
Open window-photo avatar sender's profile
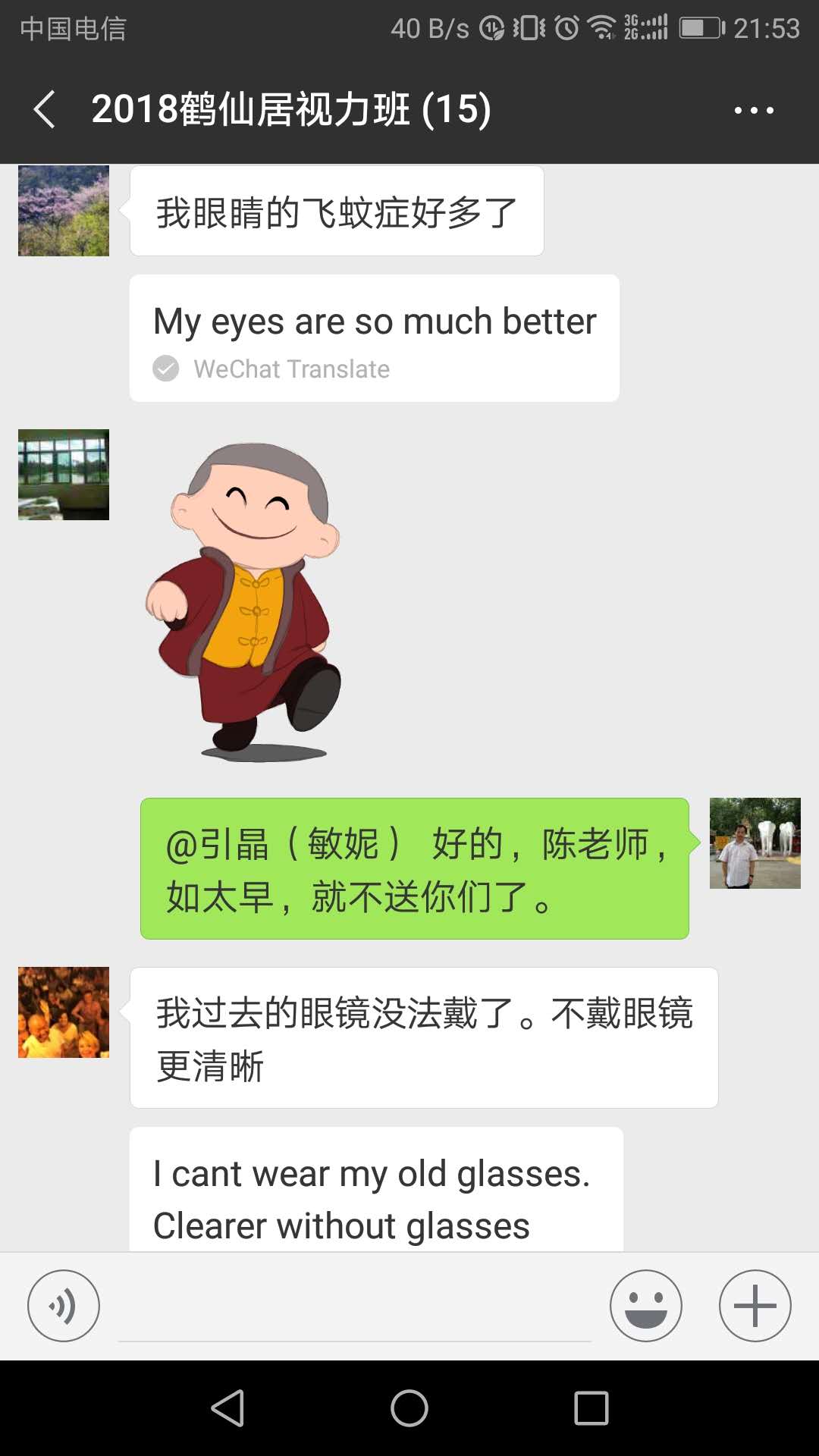coord(64,475)
